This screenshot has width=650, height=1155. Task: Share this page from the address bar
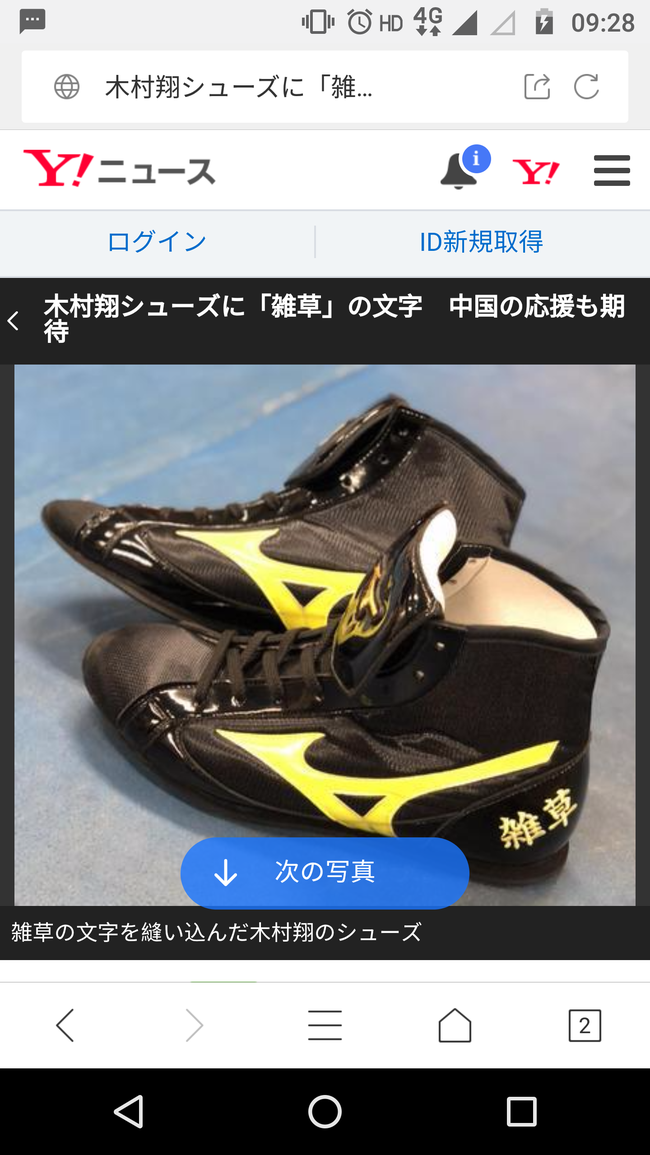[537, 87]
